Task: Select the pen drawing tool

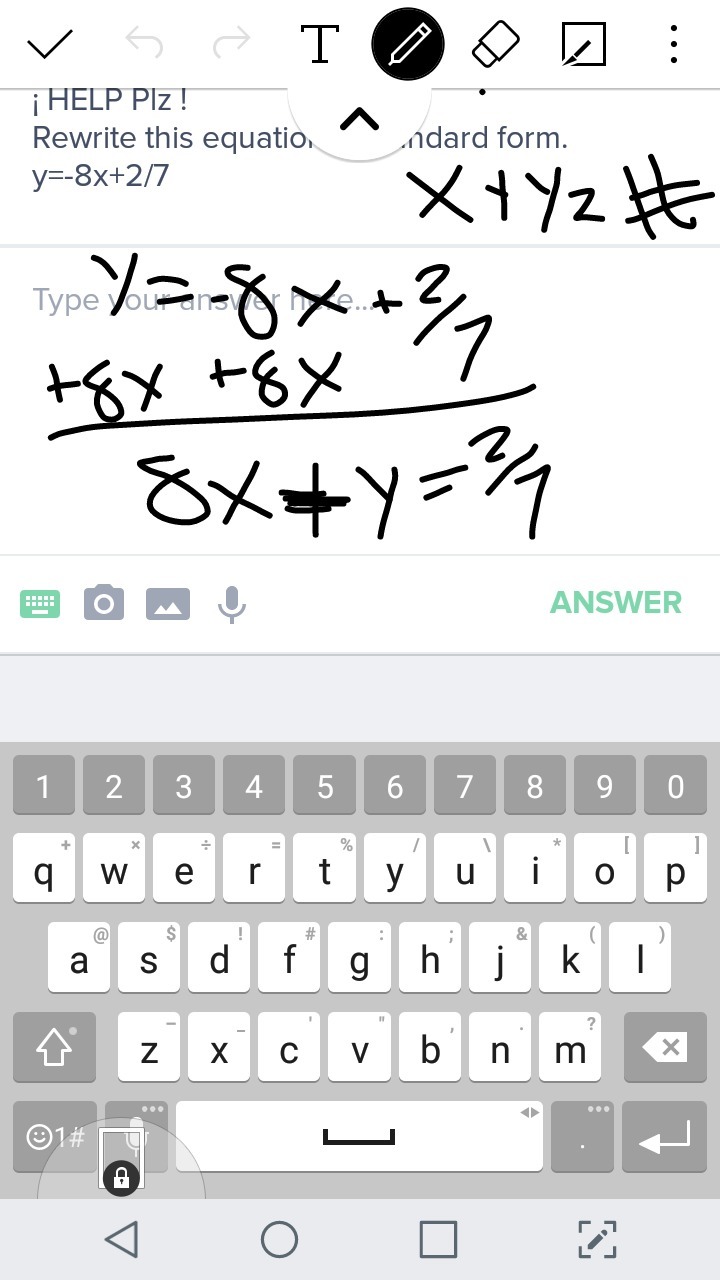Action: (408, 45)
